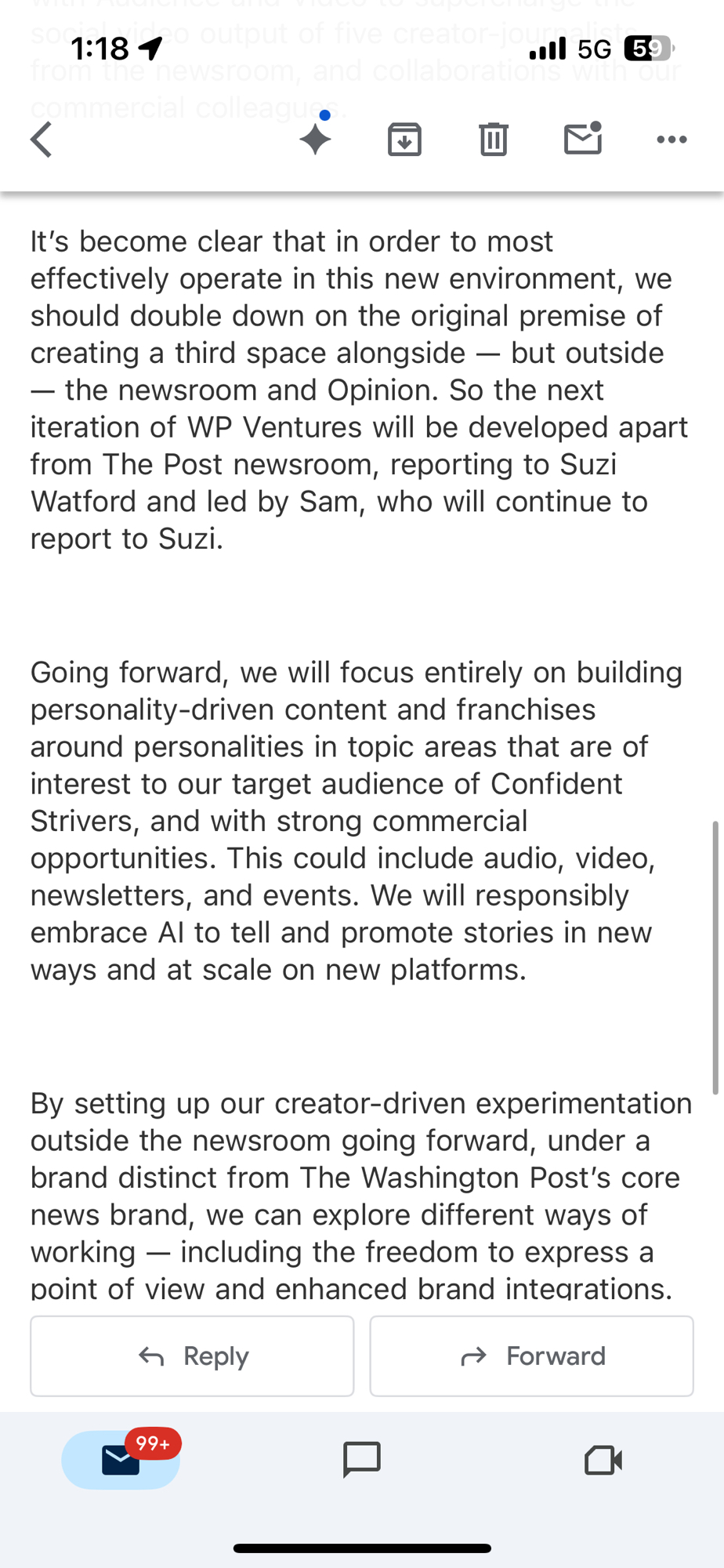Switch to the Meet video tab
This screenshot has width=724, height=1568.
click(x=603, y=1460)
